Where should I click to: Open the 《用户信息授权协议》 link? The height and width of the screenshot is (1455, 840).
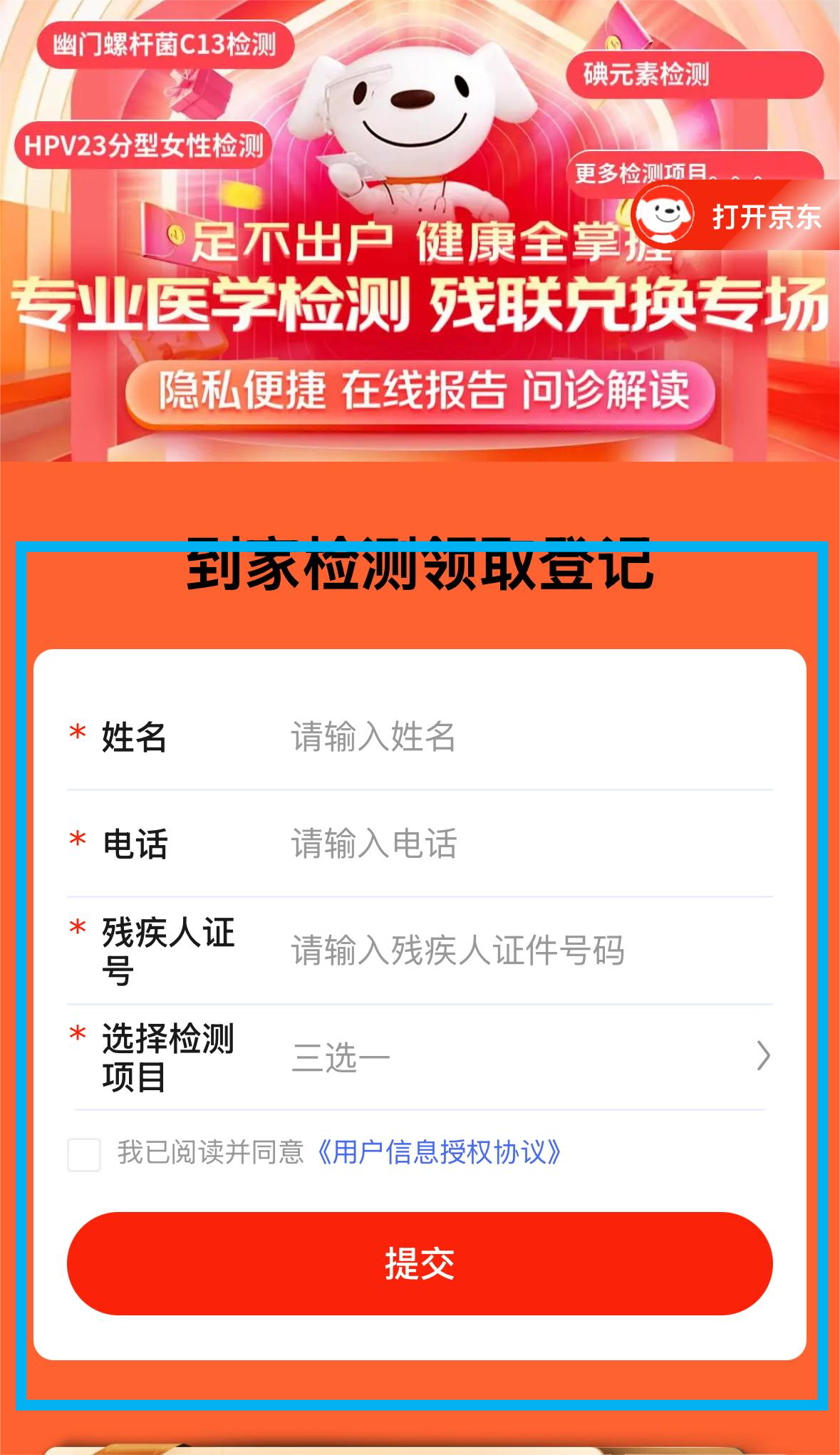point(439,1152)
